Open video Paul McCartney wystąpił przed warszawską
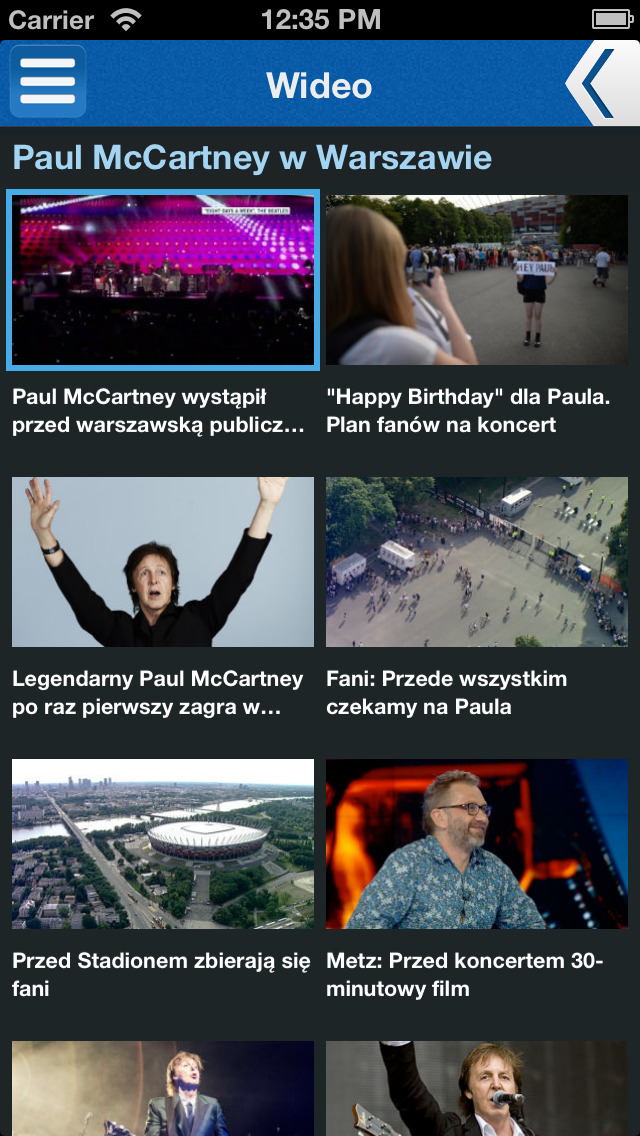Image resolution: width=640 pixels, height=1136 pixels. tap(163, 280)
